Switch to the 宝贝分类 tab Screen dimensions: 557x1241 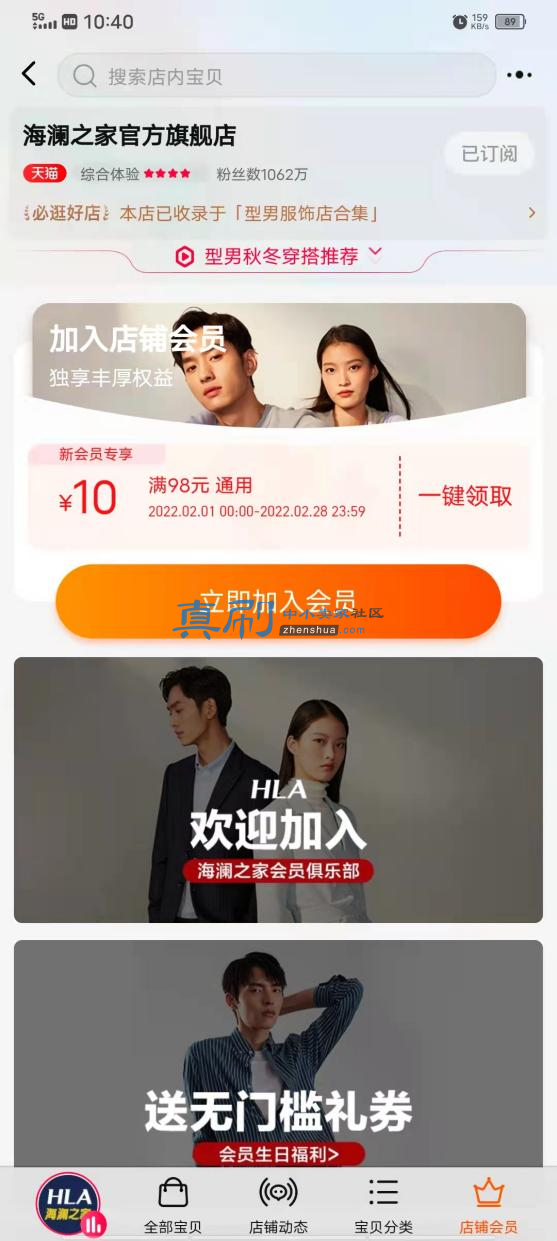pyautogui.click(x=383, y=1206)
